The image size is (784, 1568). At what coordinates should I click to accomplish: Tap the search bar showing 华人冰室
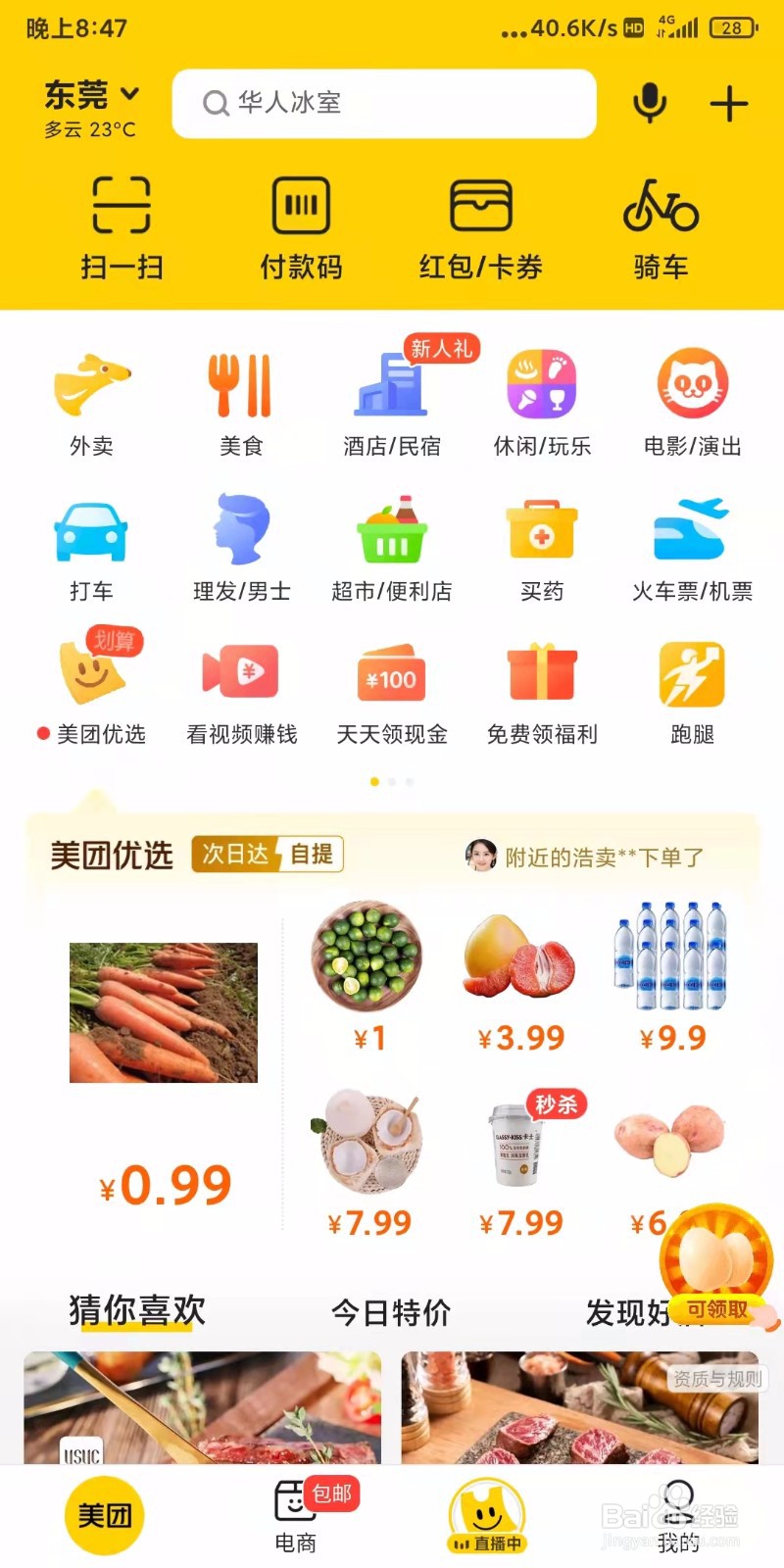[x=384, y=104]
